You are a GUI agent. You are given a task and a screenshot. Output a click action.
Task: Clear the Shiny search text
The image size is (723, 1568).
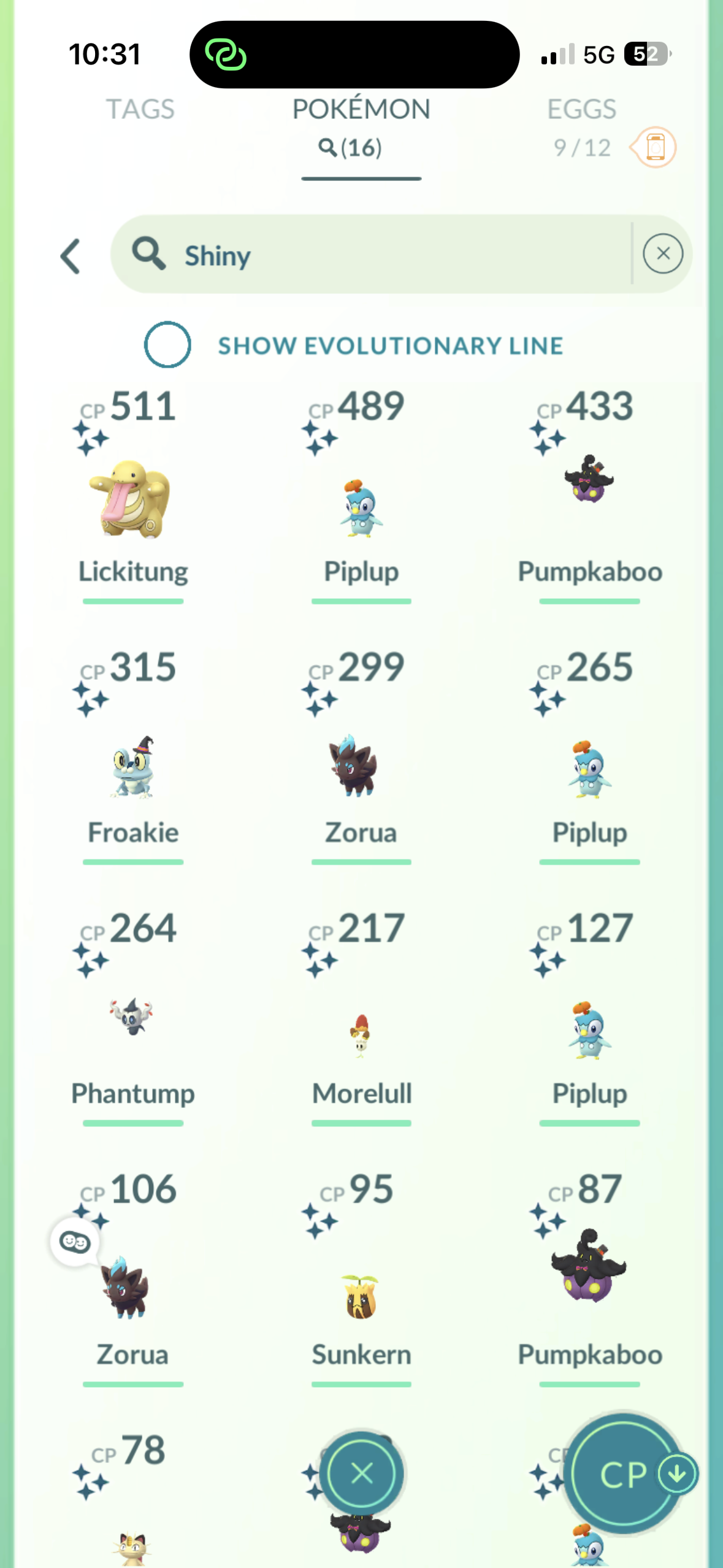662,253
